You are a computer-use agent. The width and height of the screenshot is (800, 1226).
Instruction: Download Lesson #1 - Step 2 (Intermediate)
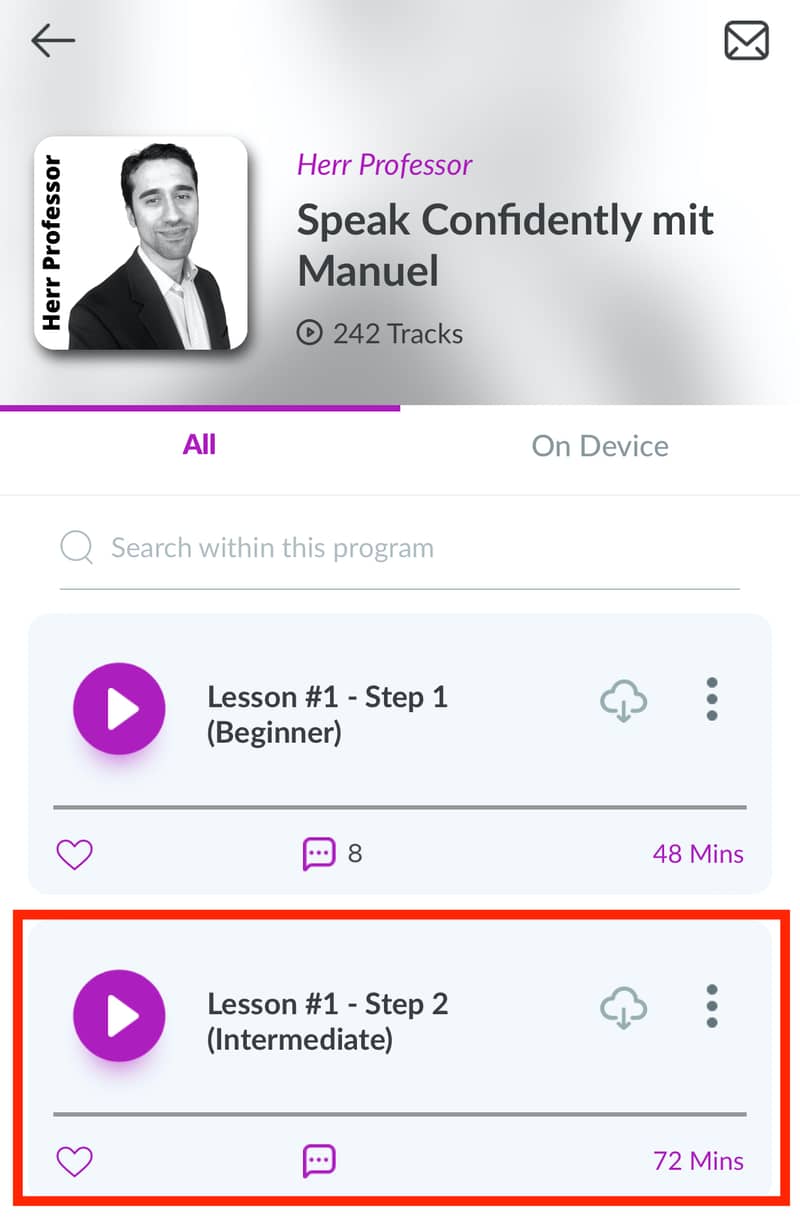(x=623, y=1007)
